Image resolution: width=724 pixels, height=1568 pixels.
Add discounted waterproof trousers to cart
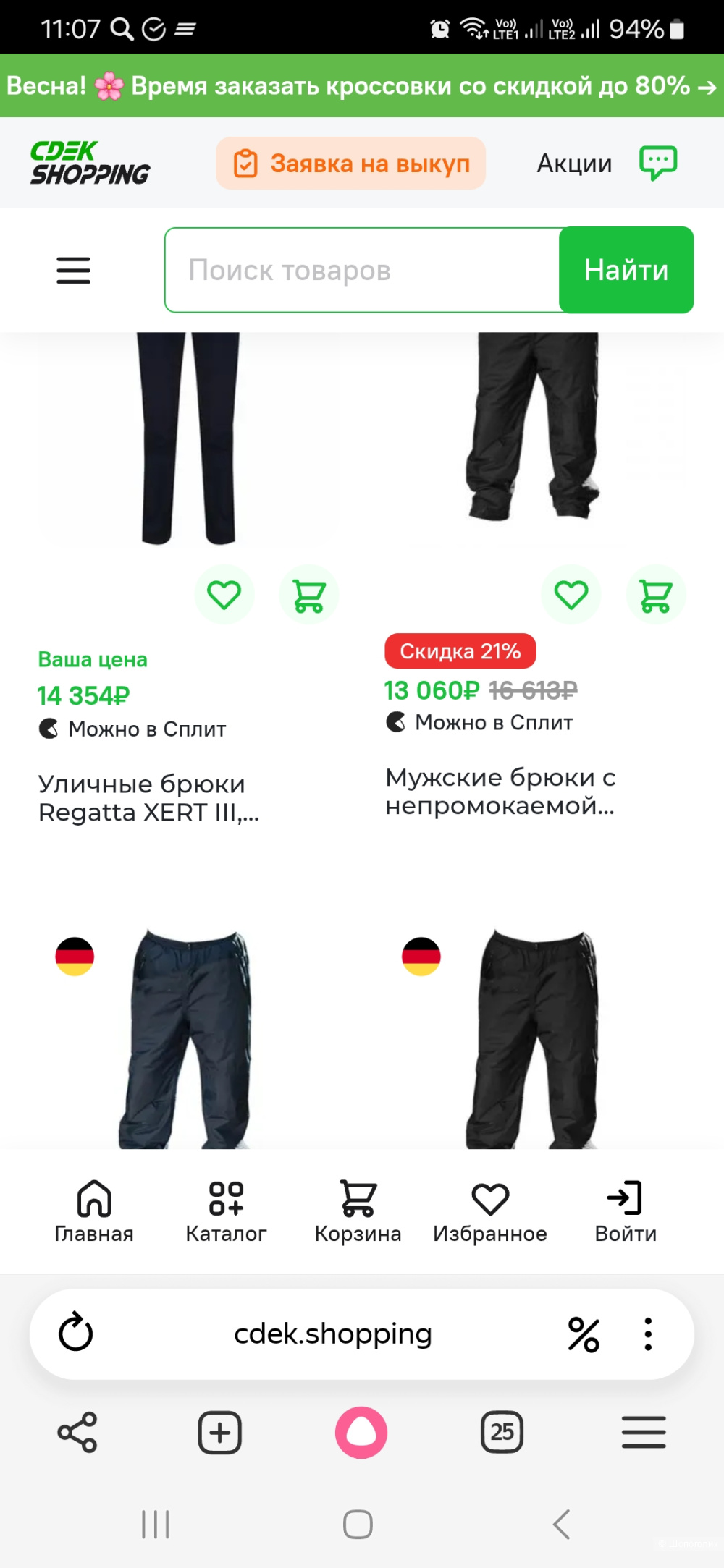[x=655, y=593]
